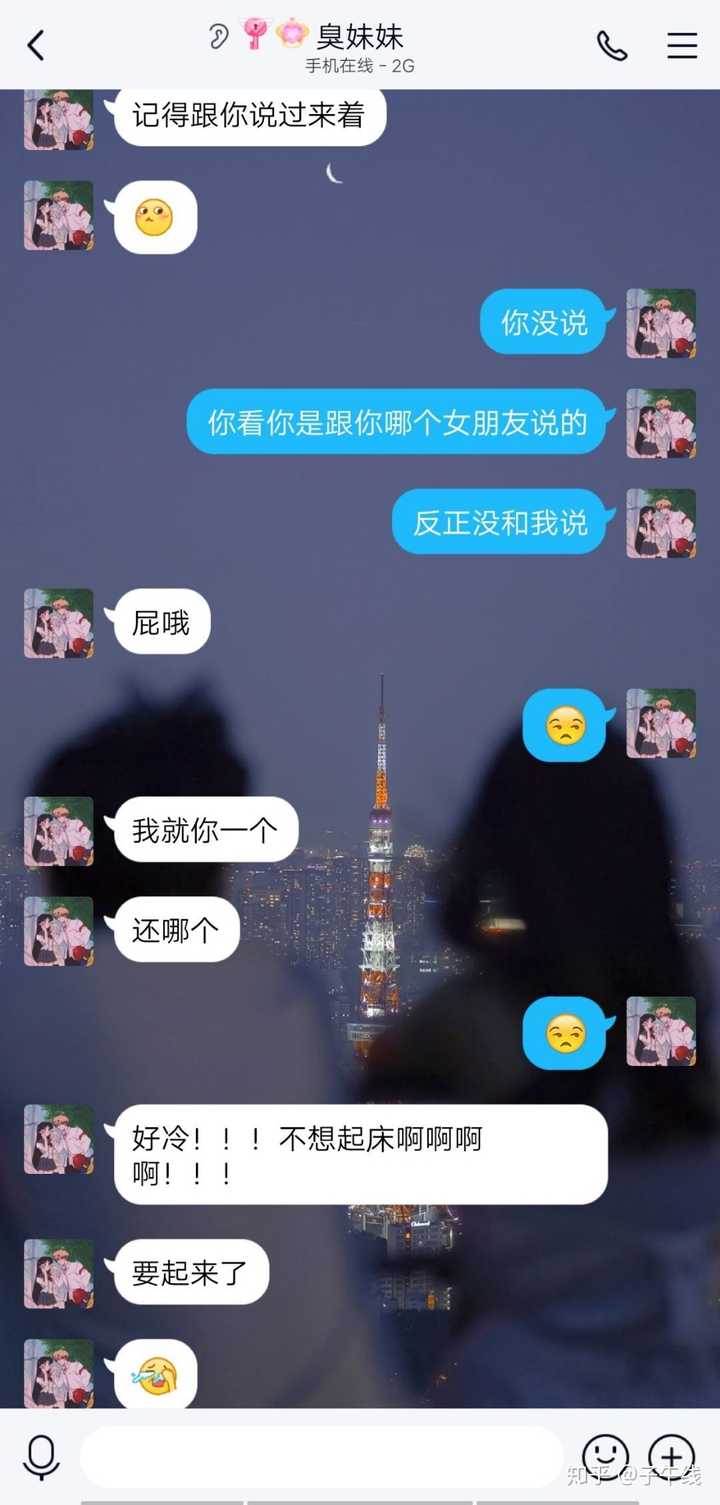The image size is (720, 1505).
Task: Open the emoji picker
Action: tap(606, 1456)
